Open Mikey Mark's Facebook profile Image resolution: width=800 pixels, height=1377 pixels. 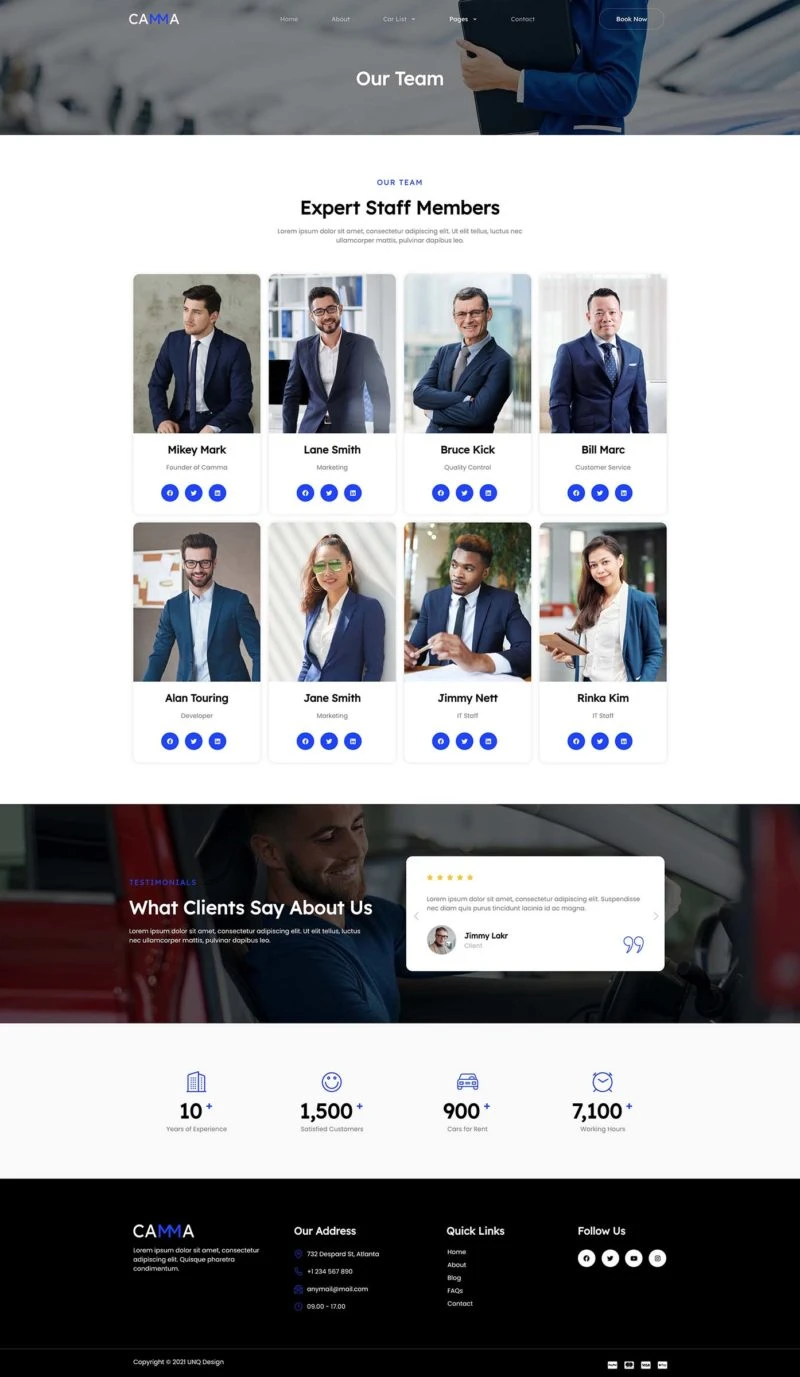pos(170,493)
